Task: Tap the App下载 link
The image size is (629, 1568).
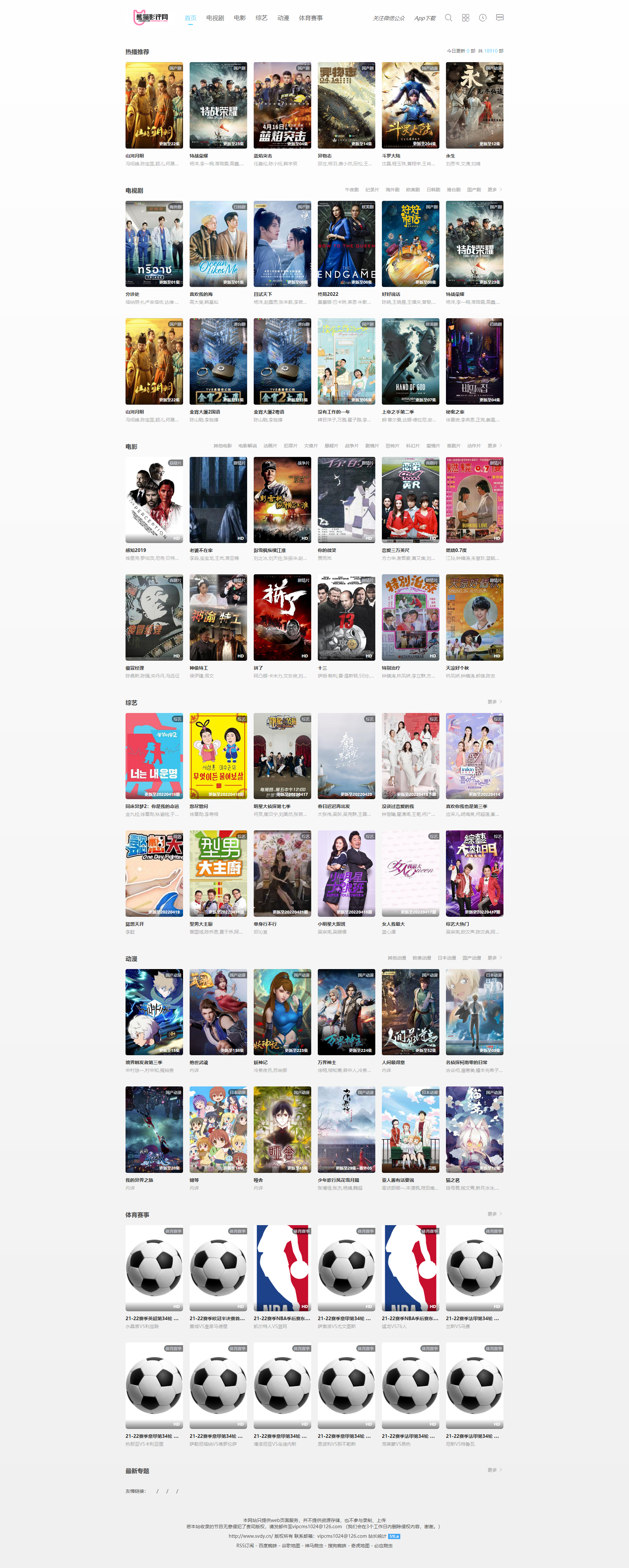Action: click(x=425, y=18)
